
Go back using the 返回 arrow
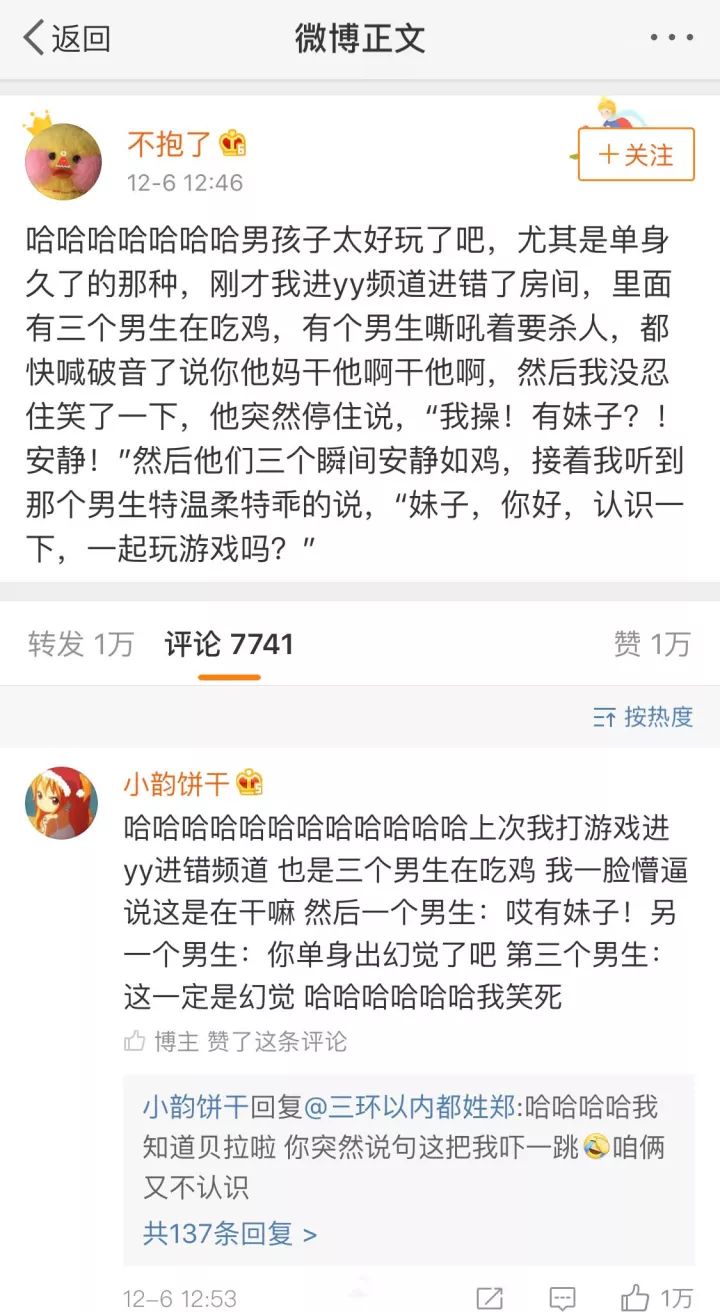click(x=66, y=39)
